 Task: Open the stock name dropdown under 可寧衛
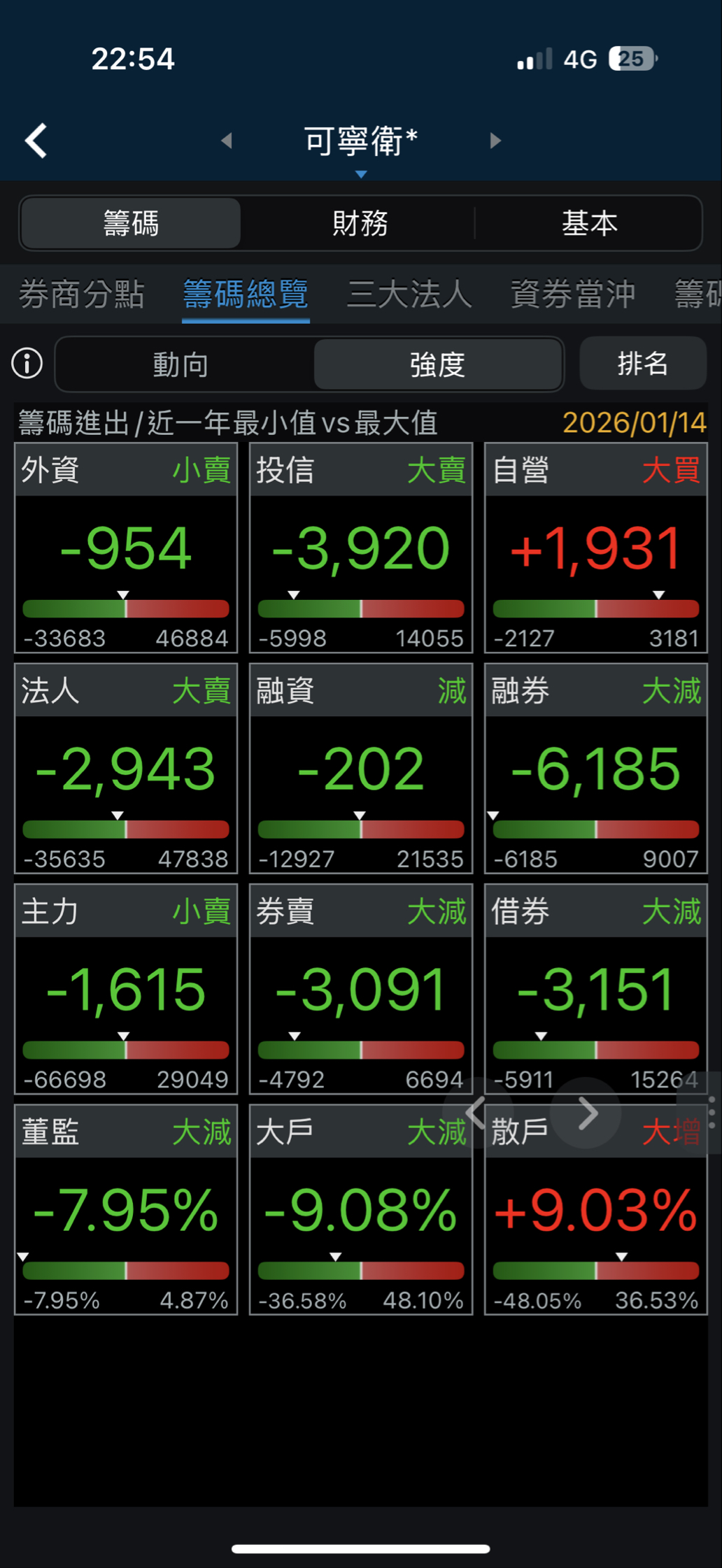(x=361, y=173)
